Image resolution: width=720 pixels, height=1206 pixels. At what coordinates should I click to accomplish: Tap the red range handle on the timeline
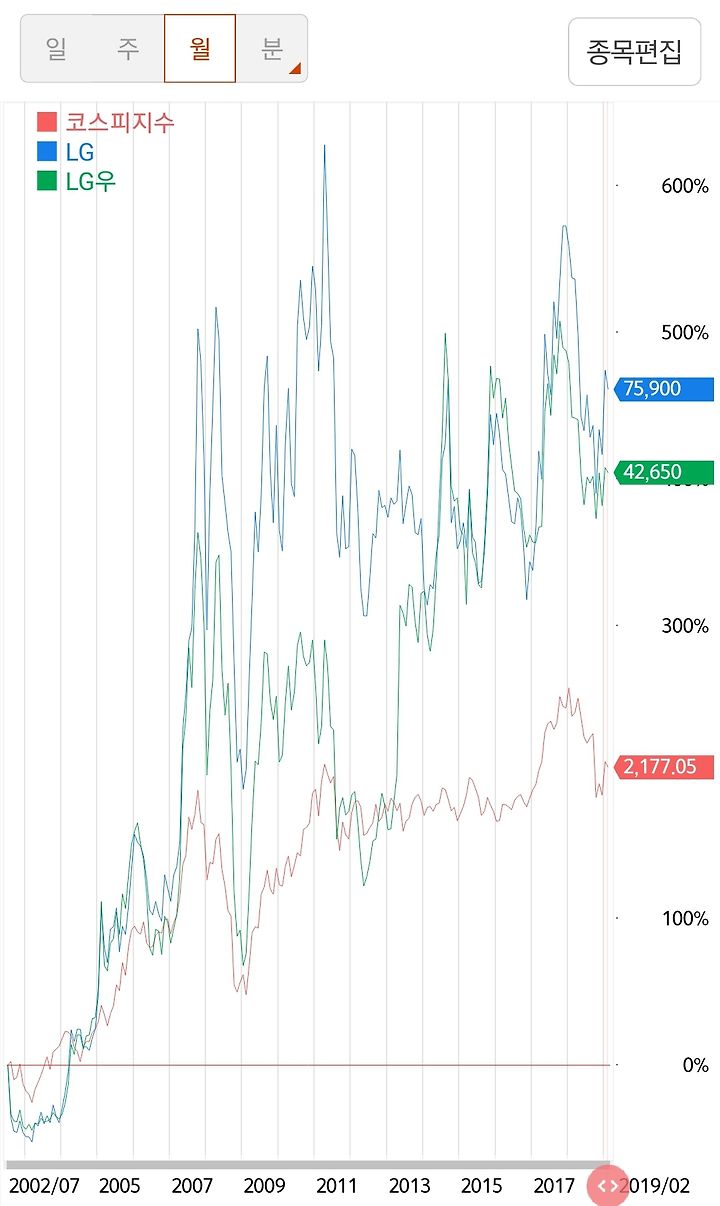[607, 1186]
